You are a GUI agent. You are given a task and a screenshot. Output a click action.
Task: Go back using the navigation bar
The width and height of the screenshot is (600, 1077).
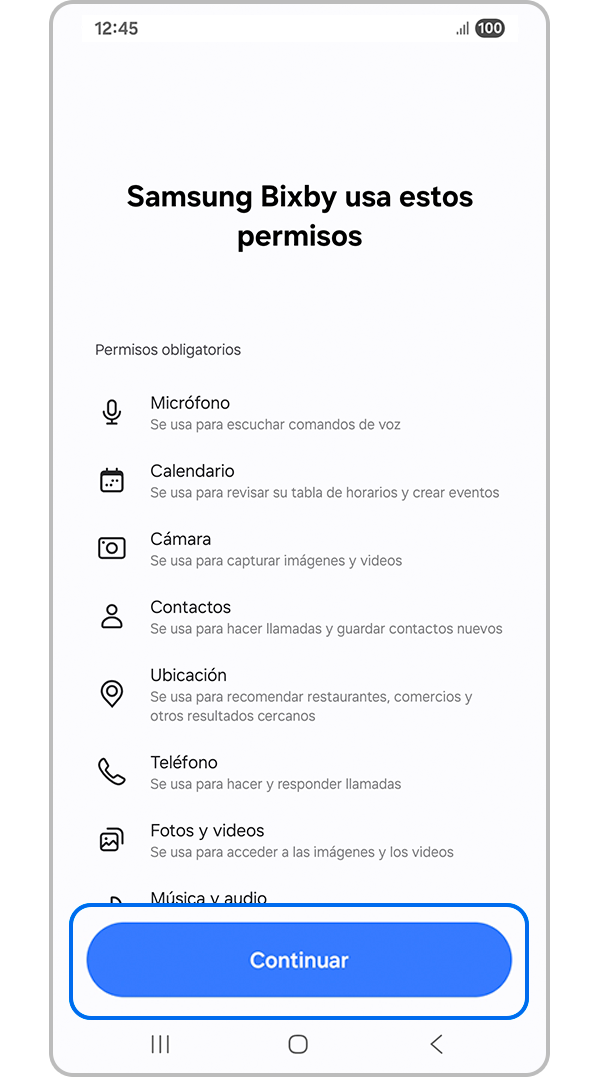coord(436,1044)
